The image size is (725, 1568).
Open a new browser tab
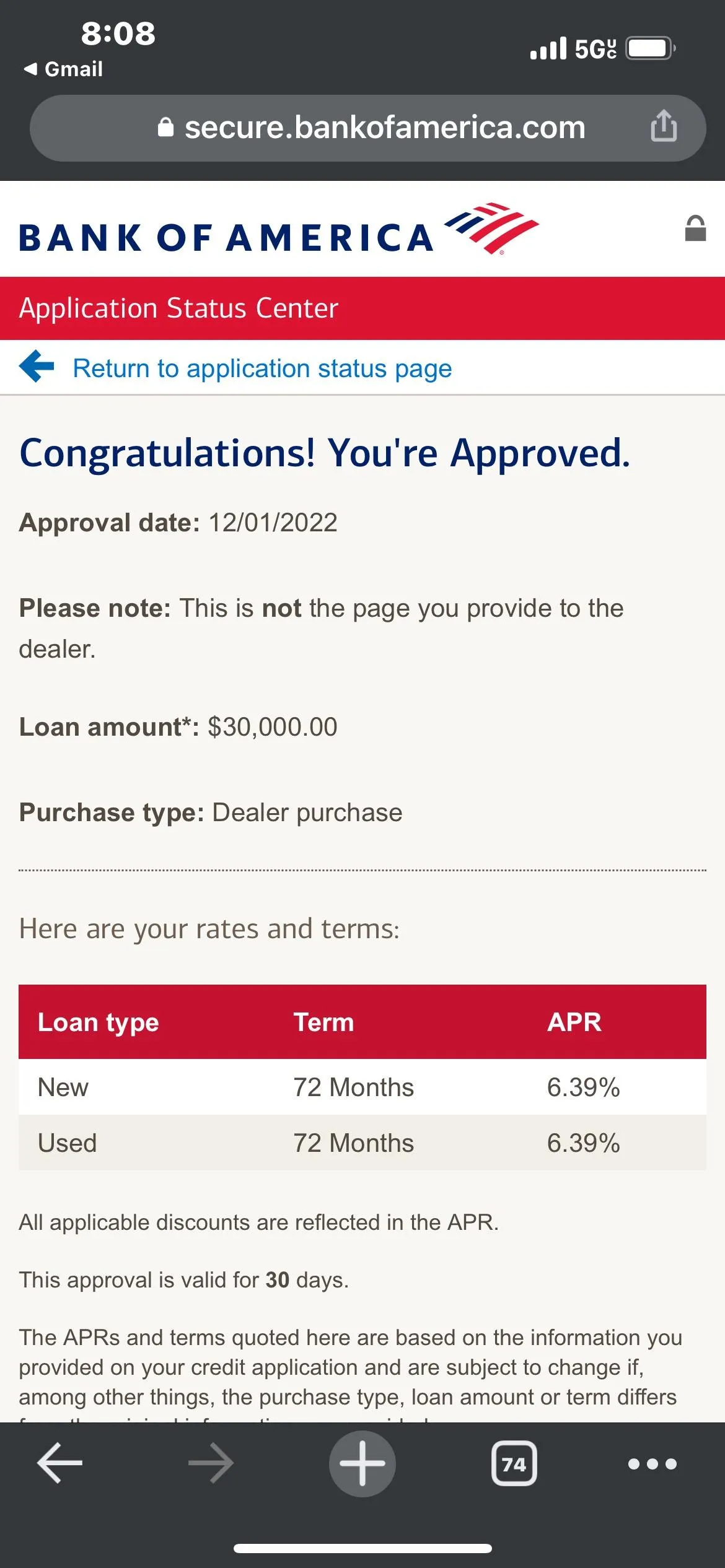point(362,1463)
